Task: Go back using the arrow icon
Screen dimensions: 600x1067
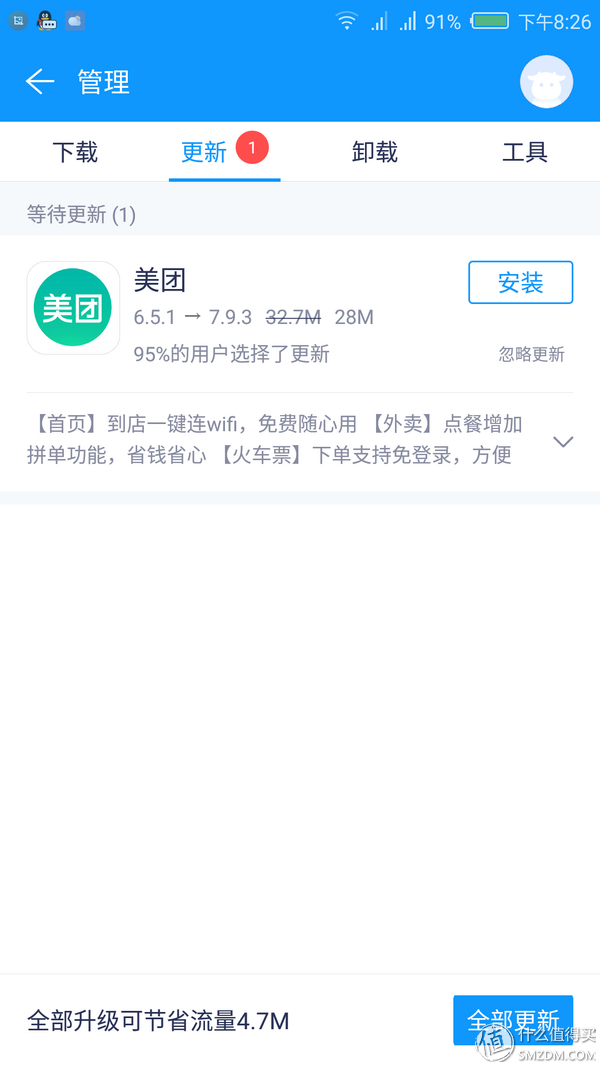Action: 40,81
